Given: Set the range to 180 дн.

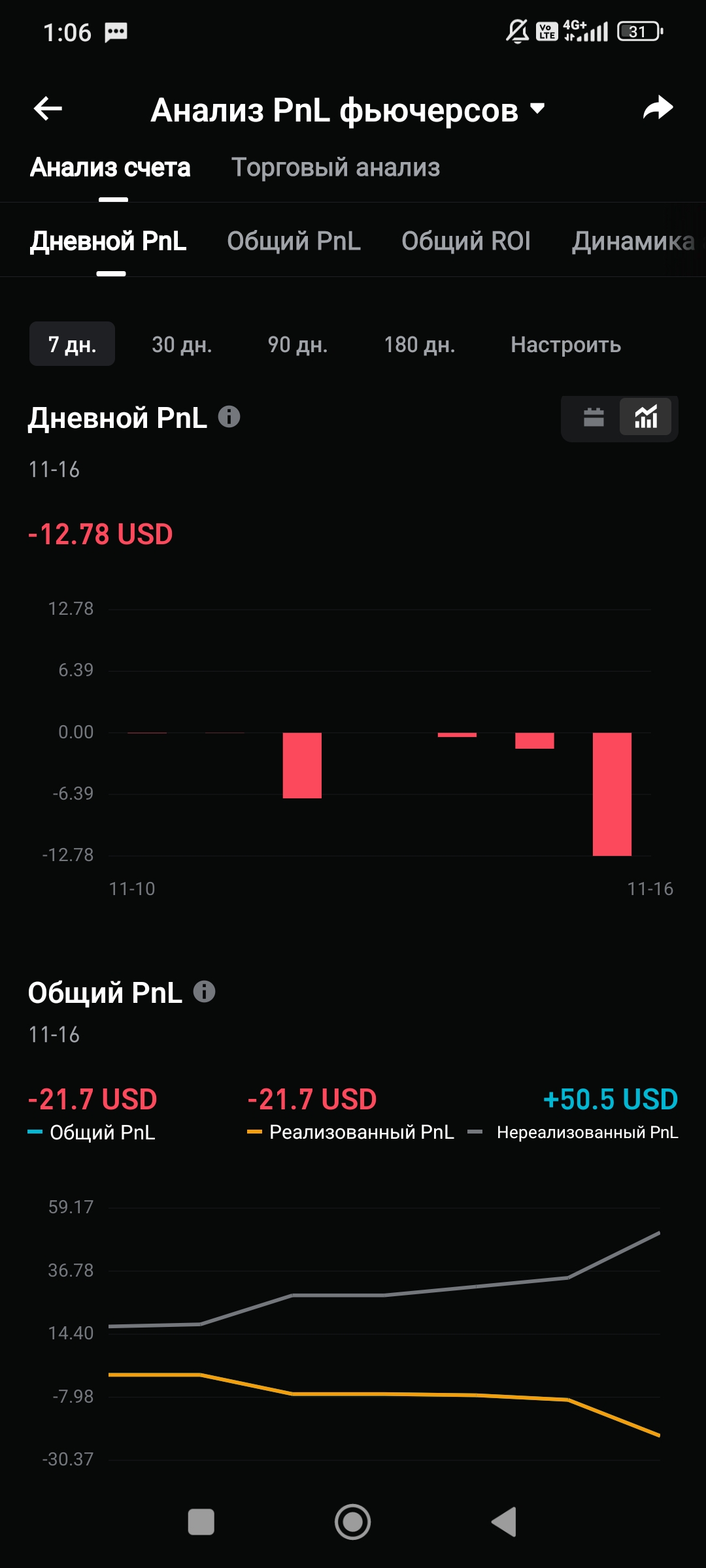Looking at the screenshot, I should click(x=419, y=344).
